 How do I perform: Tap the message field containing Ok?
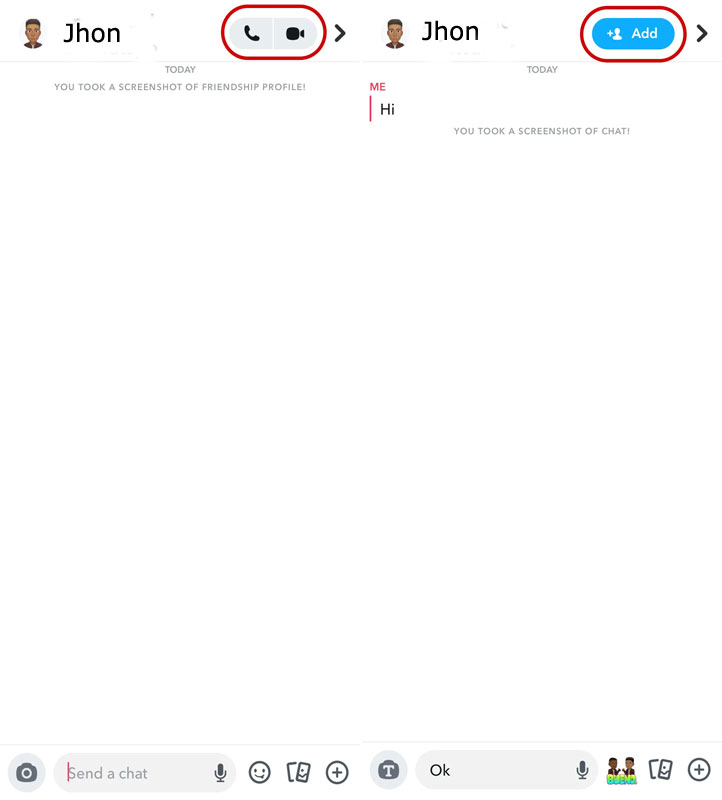coord(495,770)
